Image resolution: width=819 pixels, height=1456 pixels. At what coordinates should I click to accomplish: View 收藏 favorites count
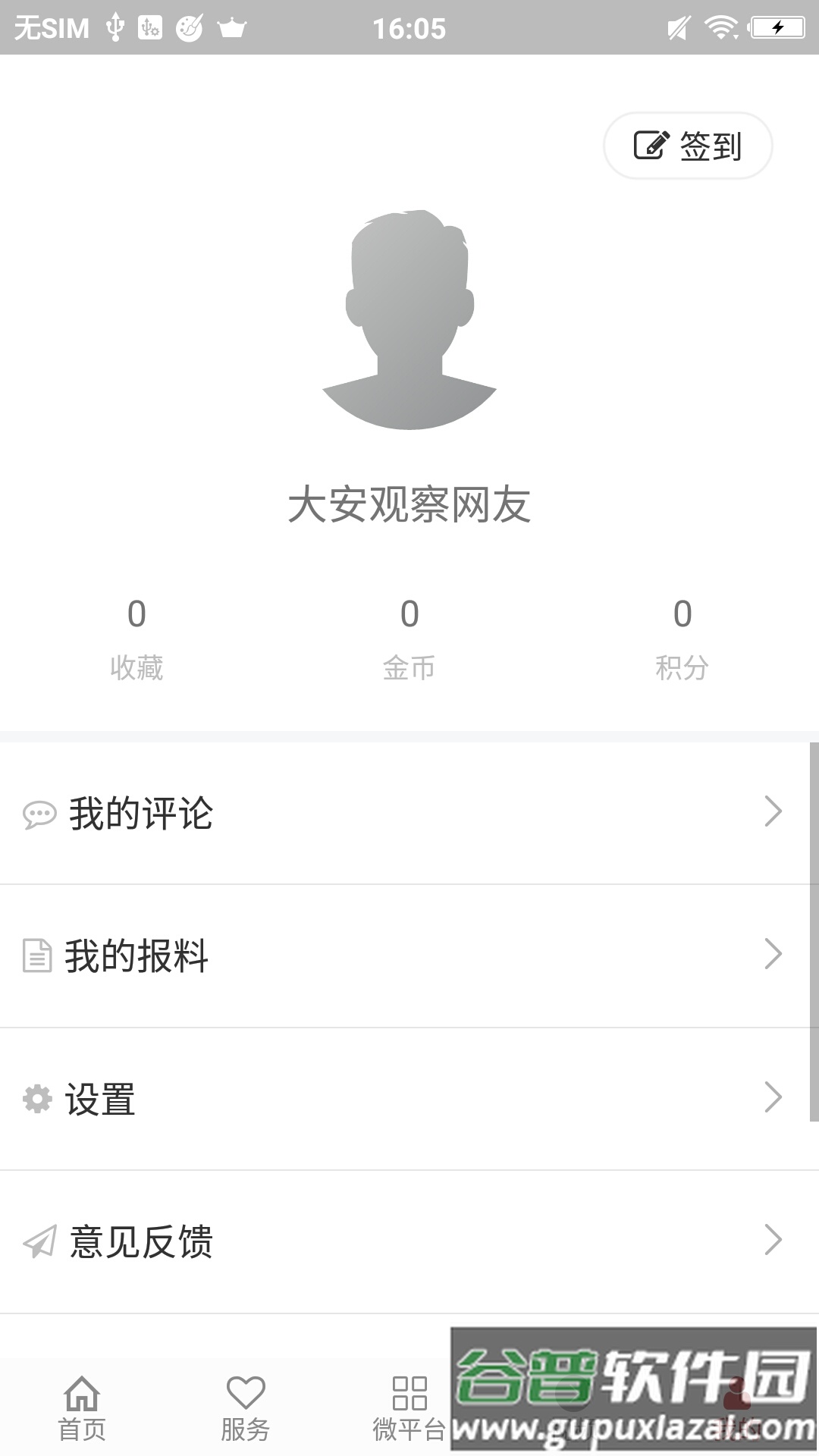[136, 639]
